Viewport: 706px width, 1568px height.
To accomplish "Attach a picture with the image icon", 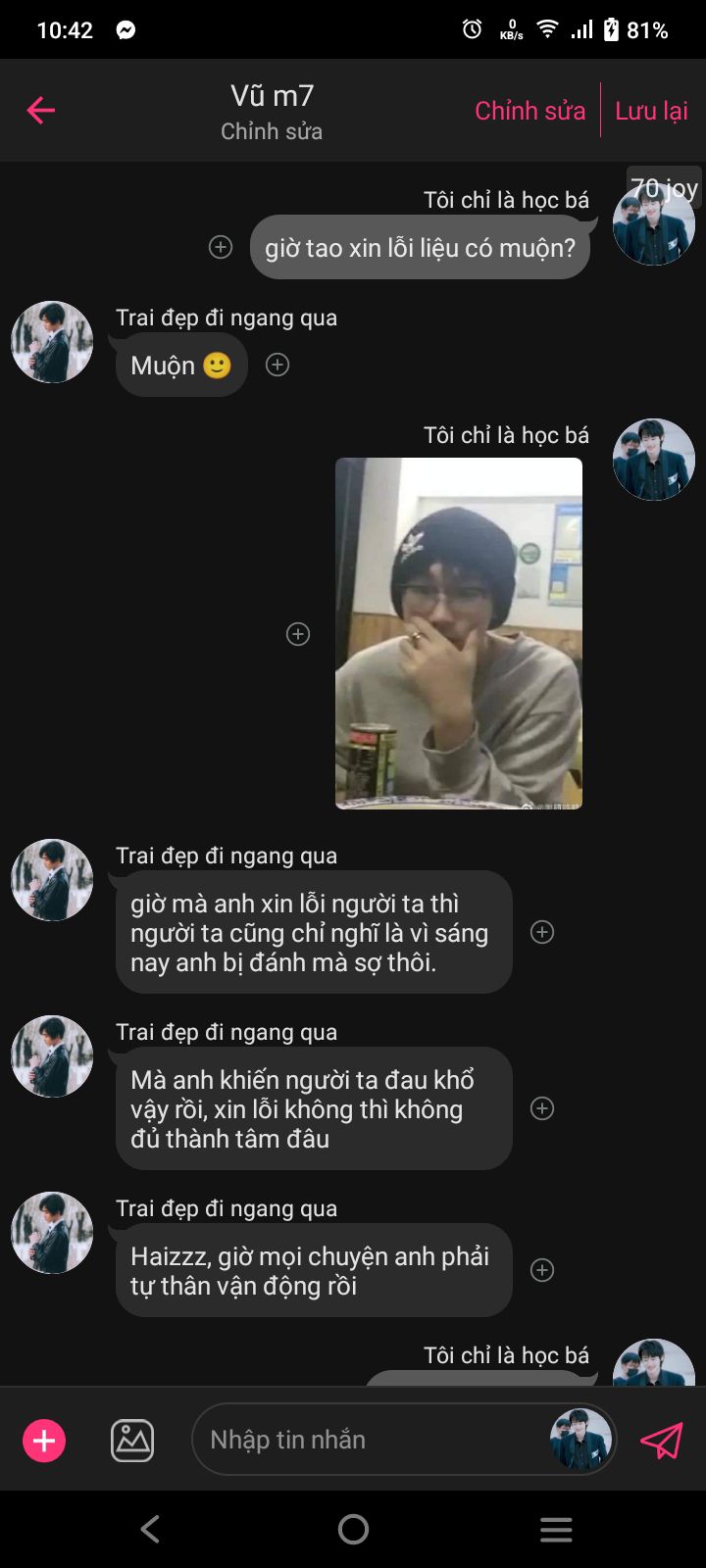I will coord(132,1441).
